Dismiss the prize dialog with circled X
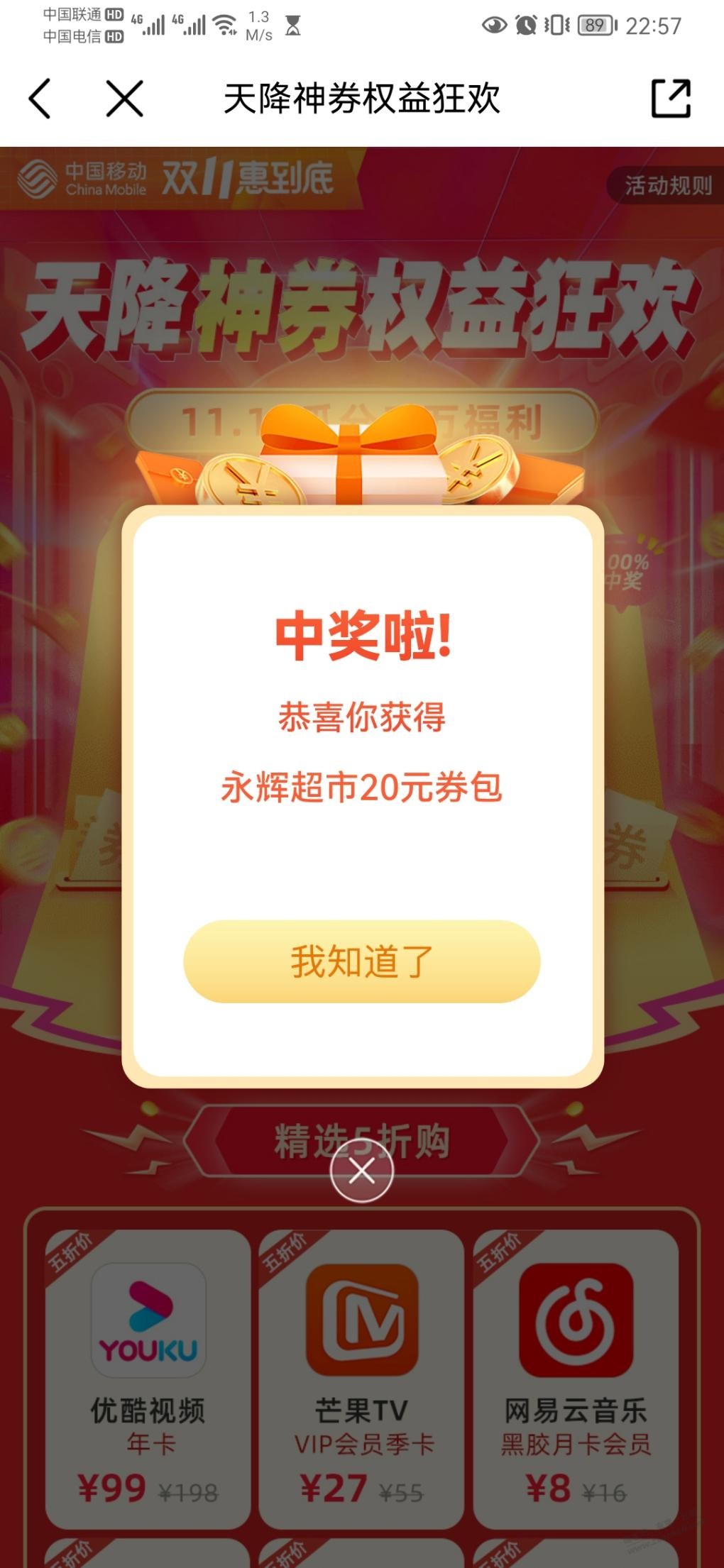Viewport: 724px width, 1568px height. point(362,1171)
